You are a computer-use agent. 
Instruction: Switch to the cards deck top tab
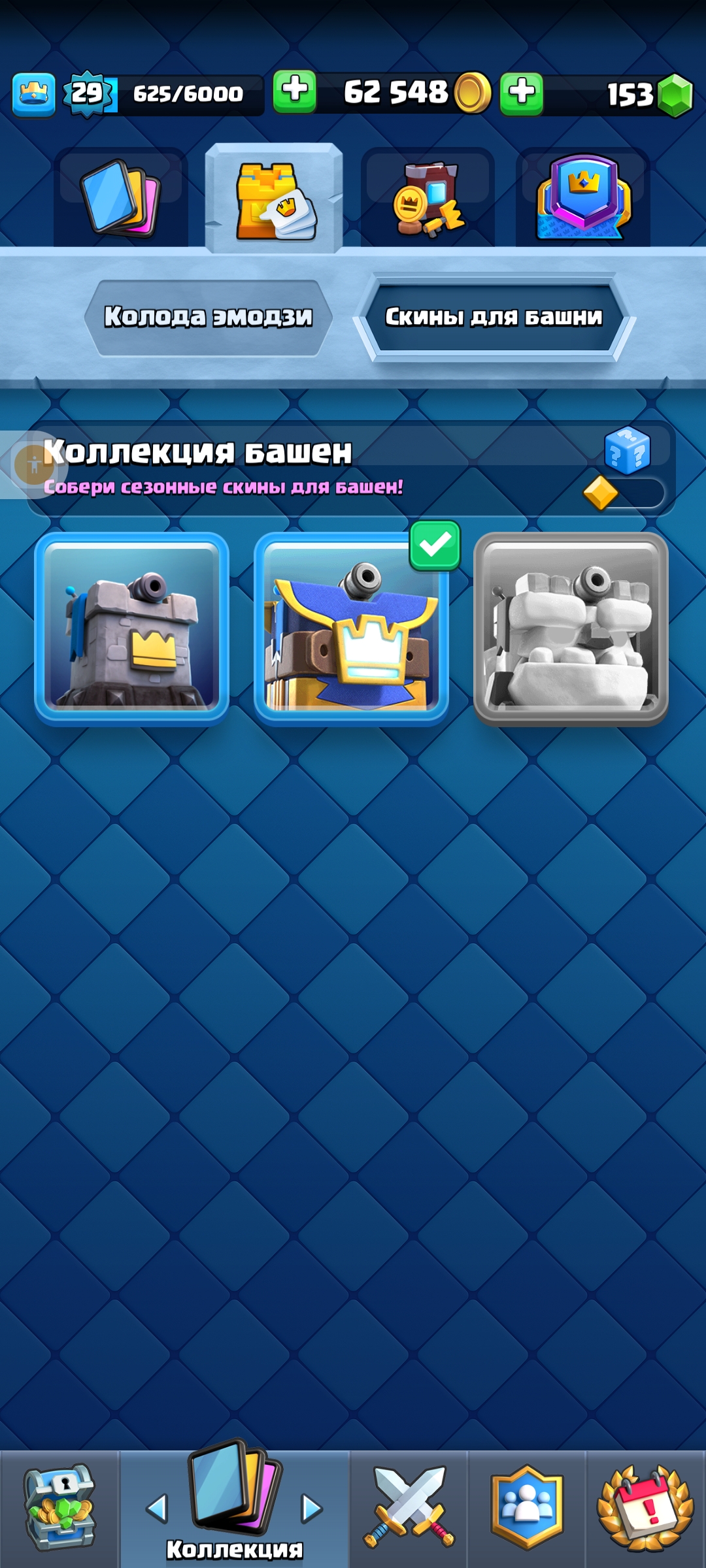point(121,198)
